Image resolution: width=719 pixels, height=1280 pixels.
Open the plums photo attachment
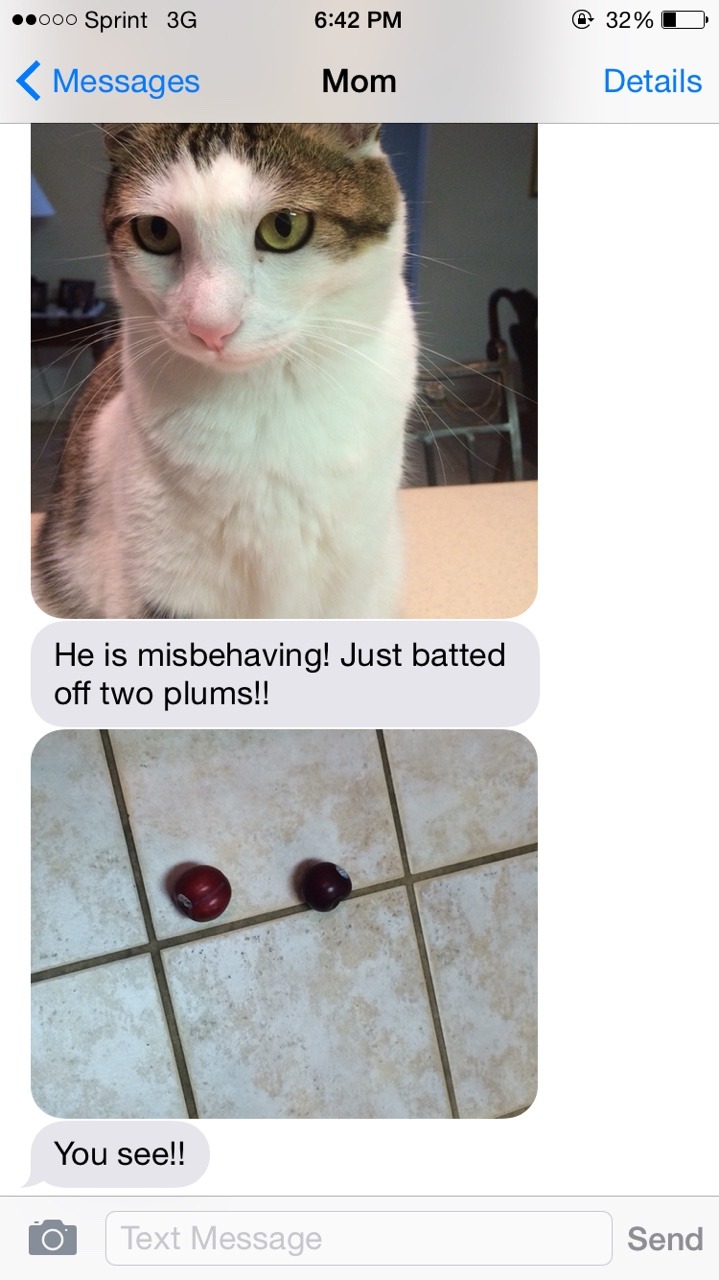(284, 923)
